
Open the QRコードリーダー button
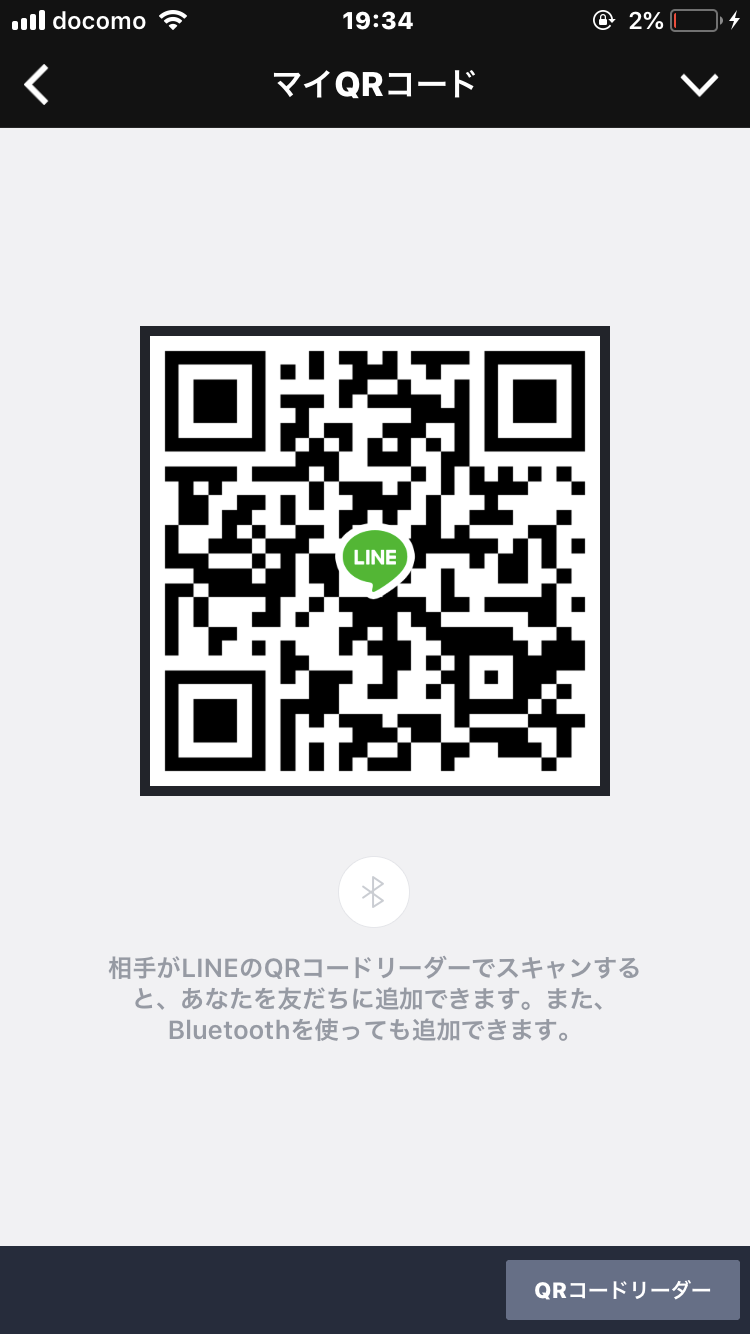point(622,1290)
